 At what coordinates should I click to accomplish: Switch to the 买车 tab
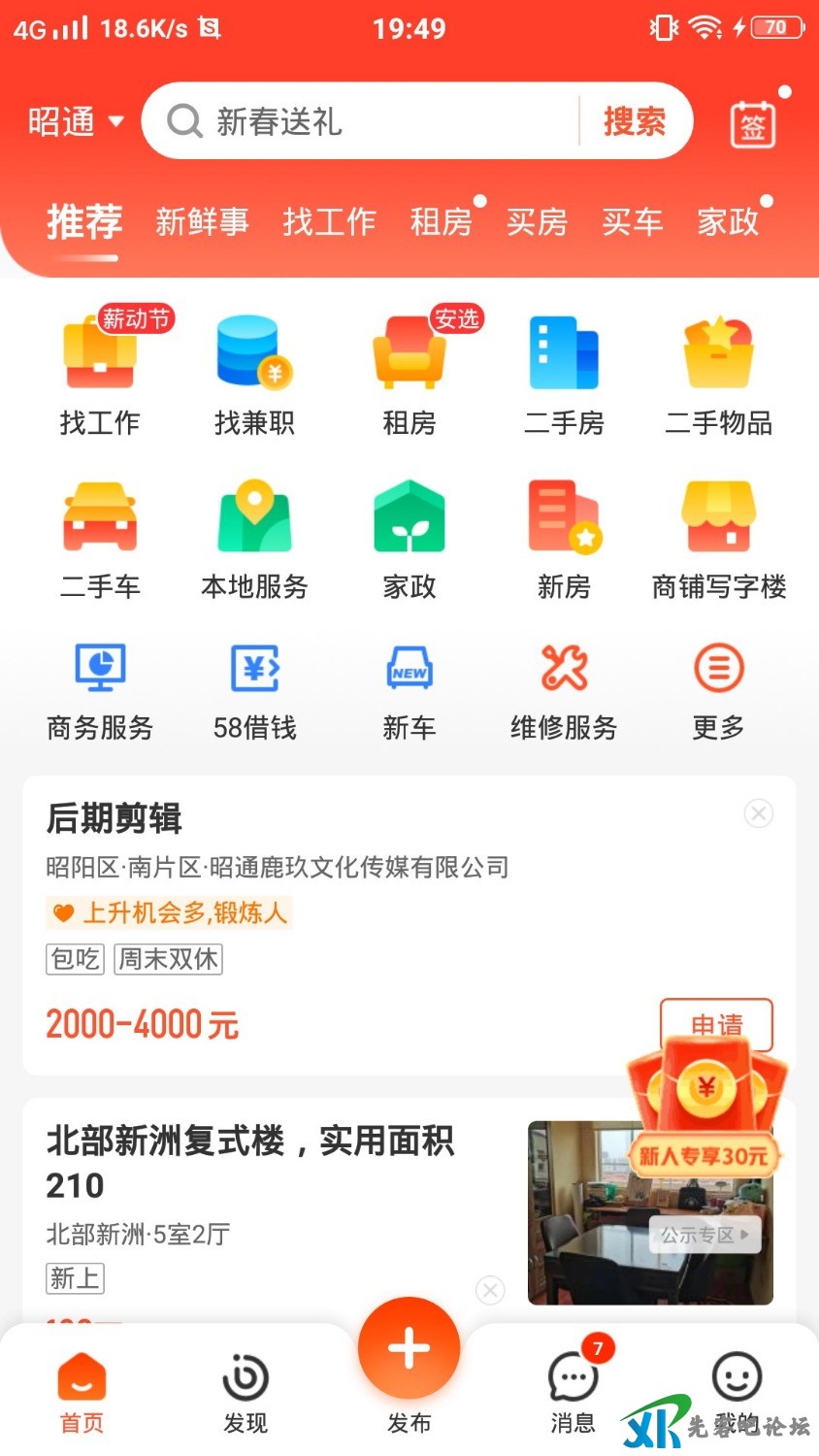click(x=632, y=221)
